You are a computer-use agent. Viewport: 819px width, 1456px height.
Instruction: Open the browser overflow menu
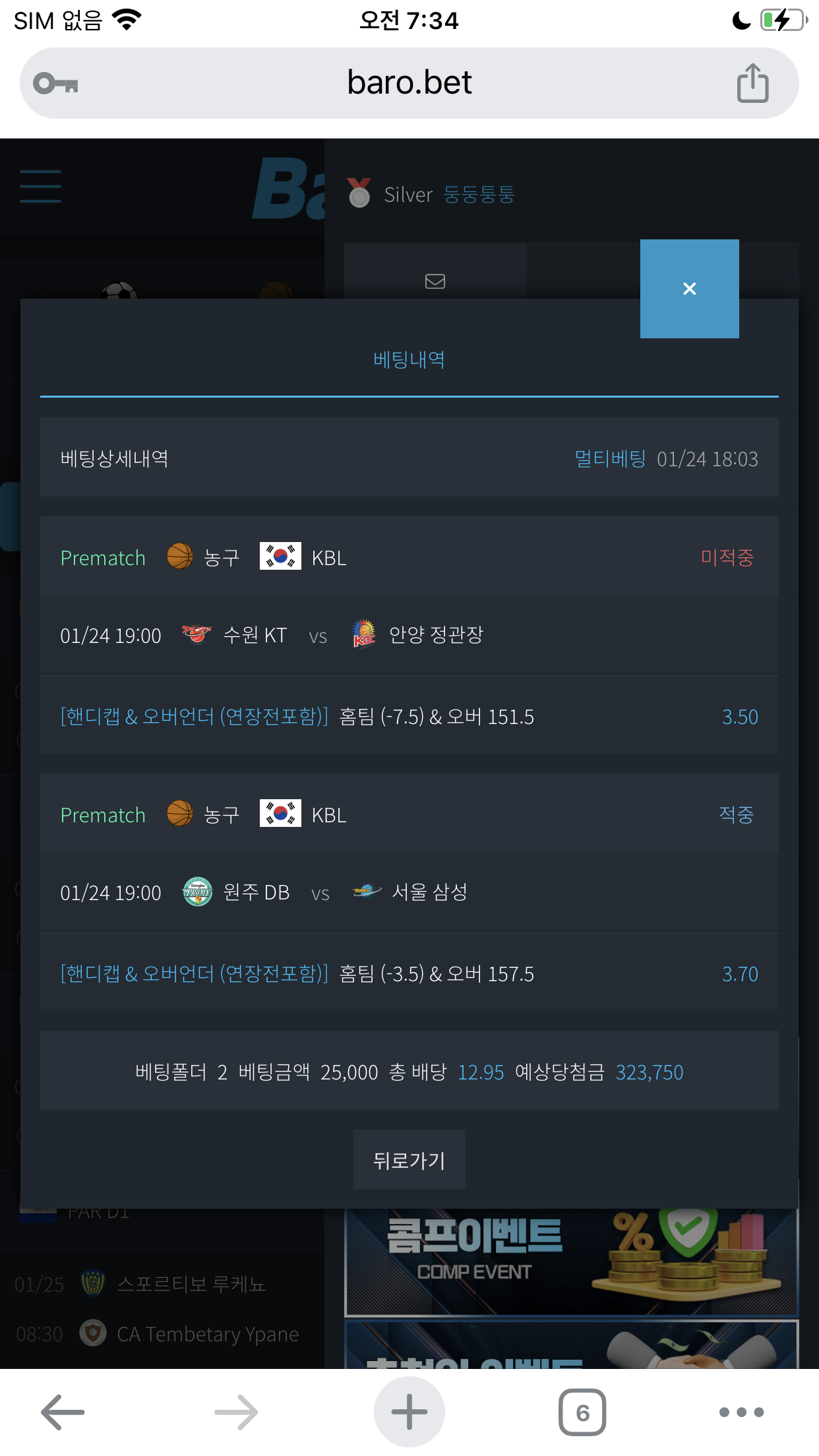click(x=741, y=1412)
